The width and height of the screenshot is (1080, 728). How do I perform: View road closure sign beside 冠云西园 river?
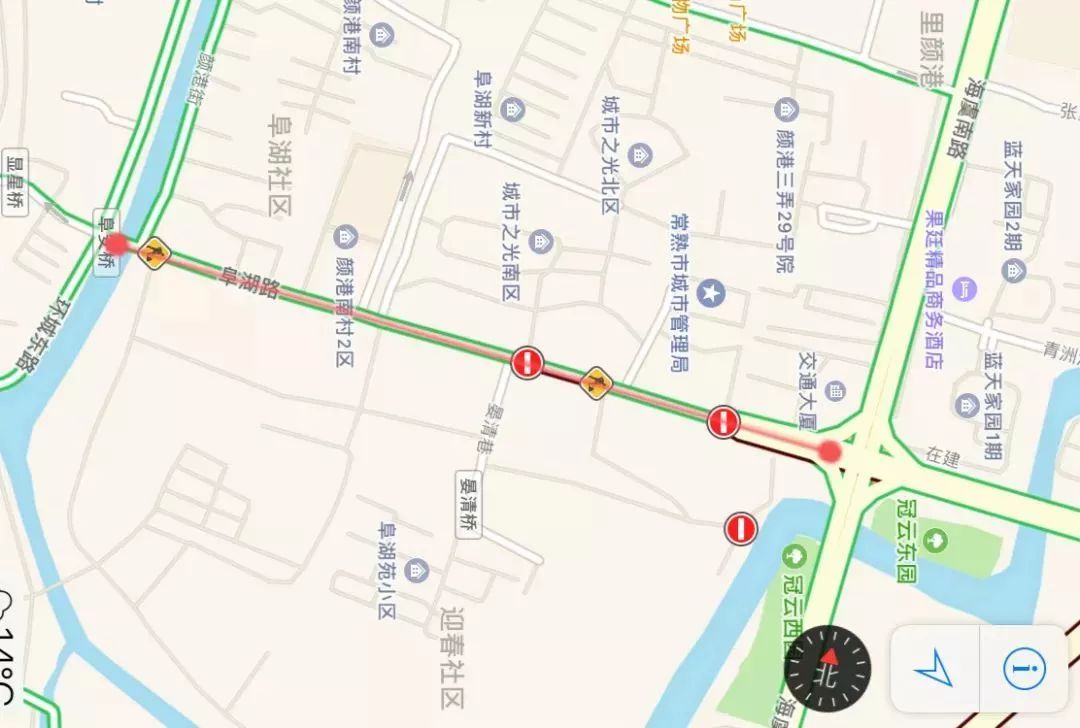tap(740, 527)
